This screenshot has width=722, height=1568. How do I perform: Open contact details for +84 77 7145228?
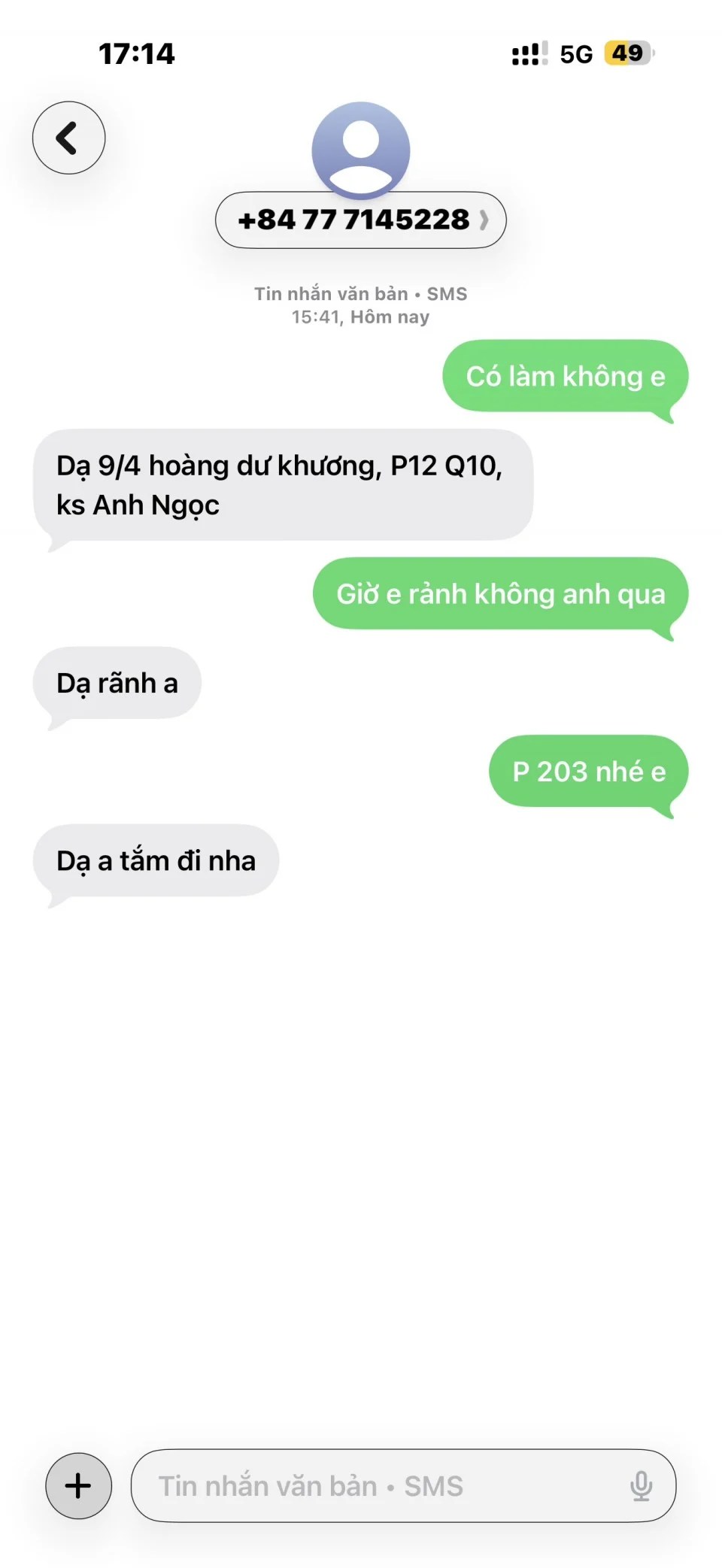(x=360, y=220)
